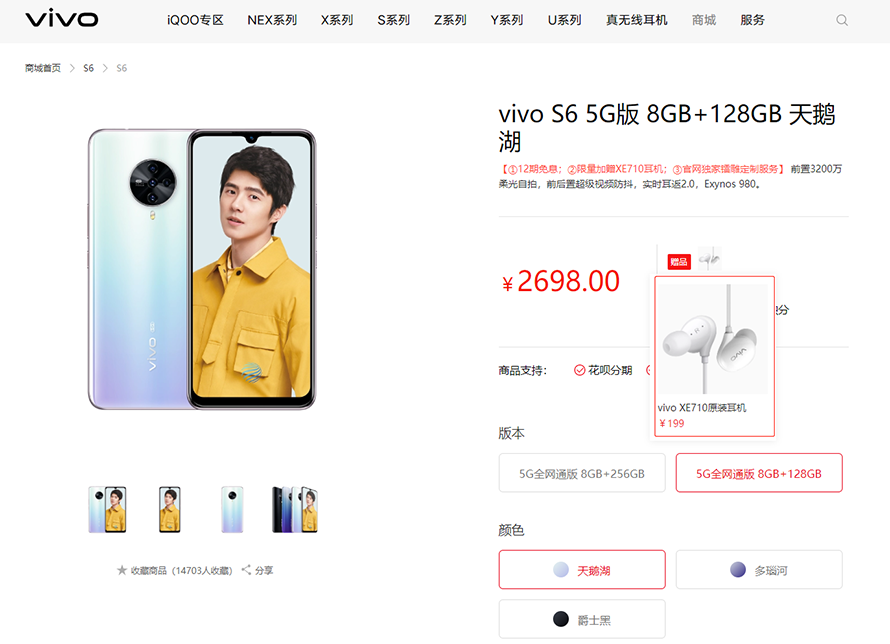Open the search icon in header
890x644 pixels.
coord(842,20)
